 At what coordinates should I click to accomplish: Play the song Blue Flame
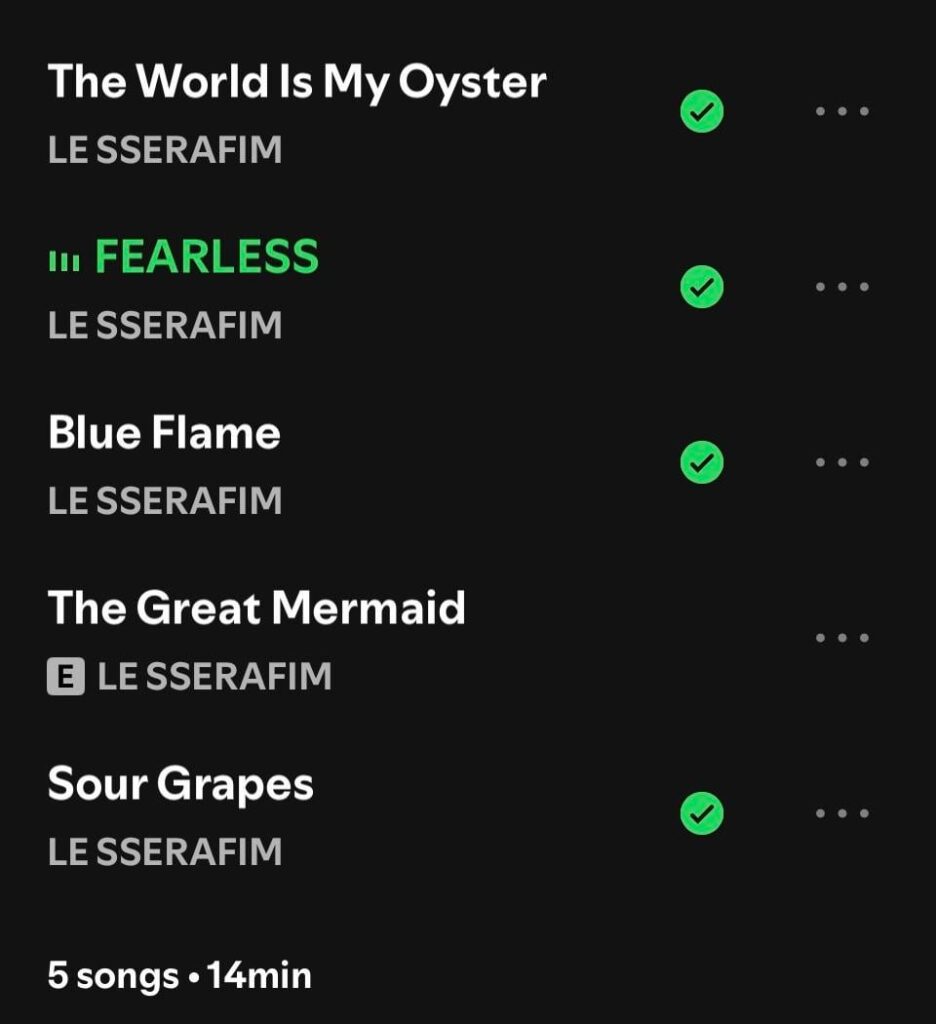point(165,434)
